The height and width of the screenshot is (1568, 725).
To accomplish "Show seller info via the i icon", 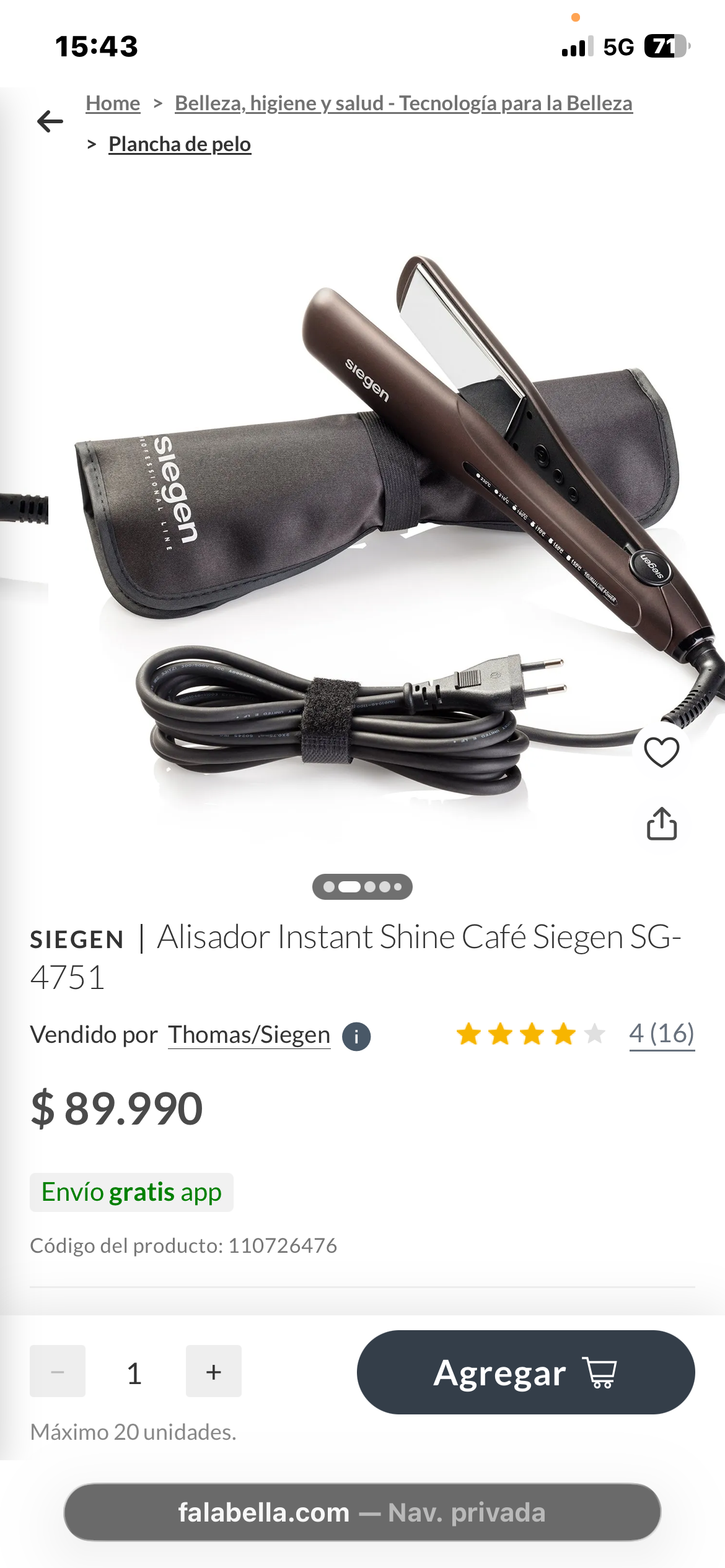I will [x=356, y=1037].
